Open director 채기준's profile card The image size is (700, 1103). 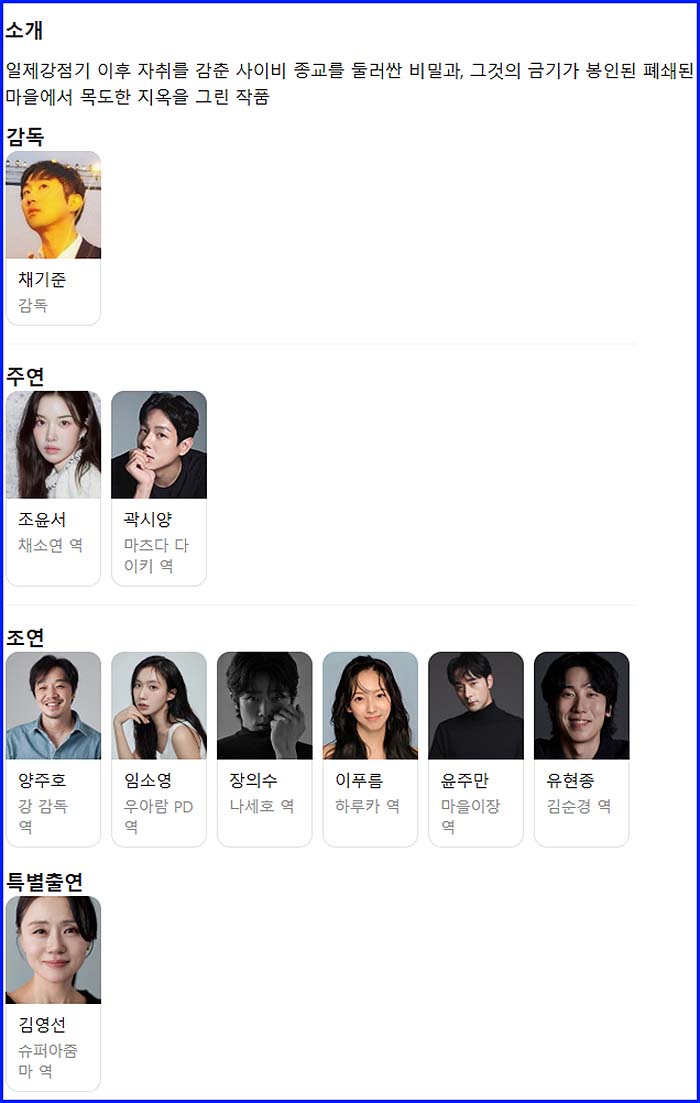tap(53, 238)
